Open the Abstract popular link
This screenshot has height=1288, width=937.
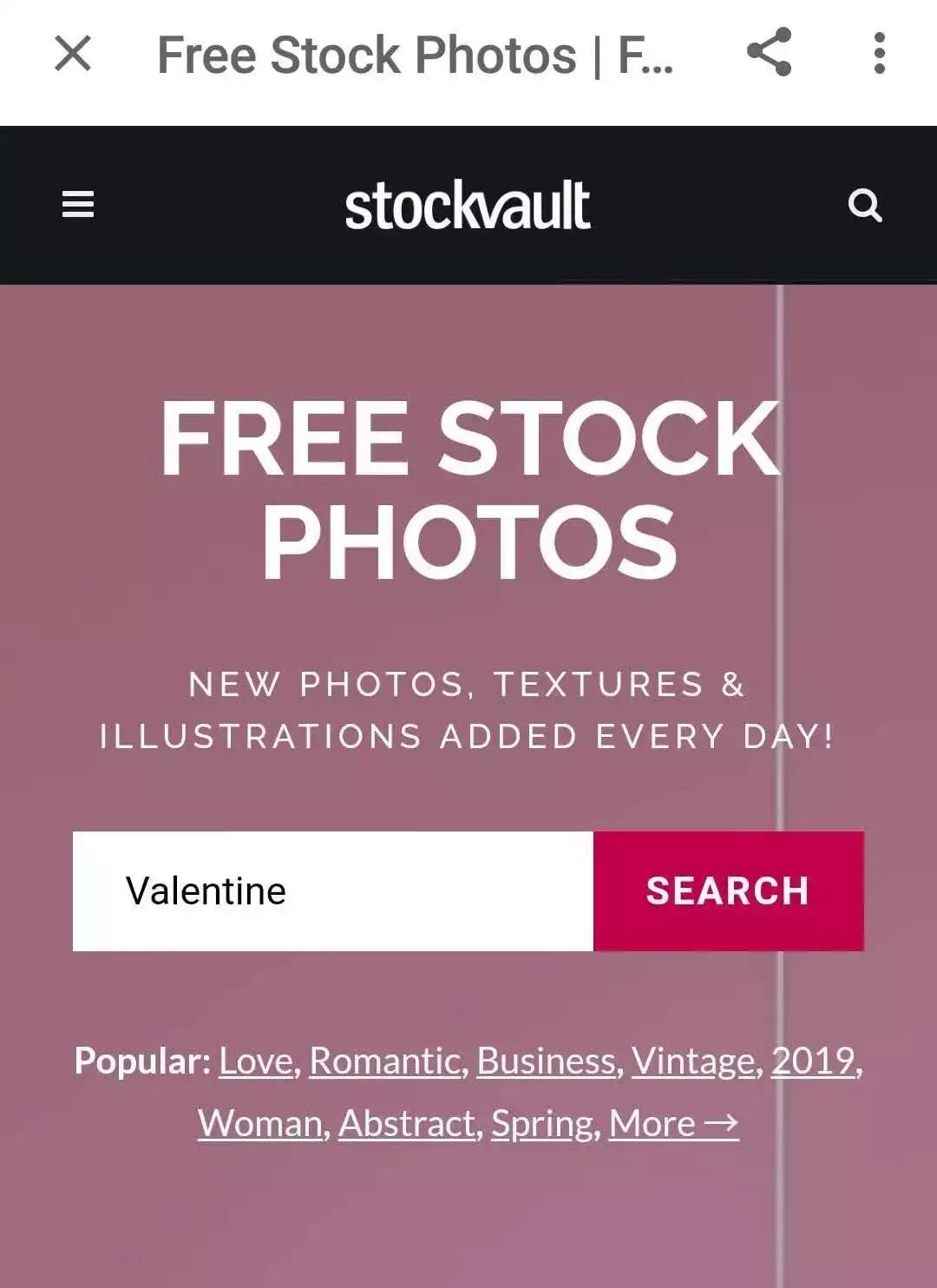(x=407, y=1123)
